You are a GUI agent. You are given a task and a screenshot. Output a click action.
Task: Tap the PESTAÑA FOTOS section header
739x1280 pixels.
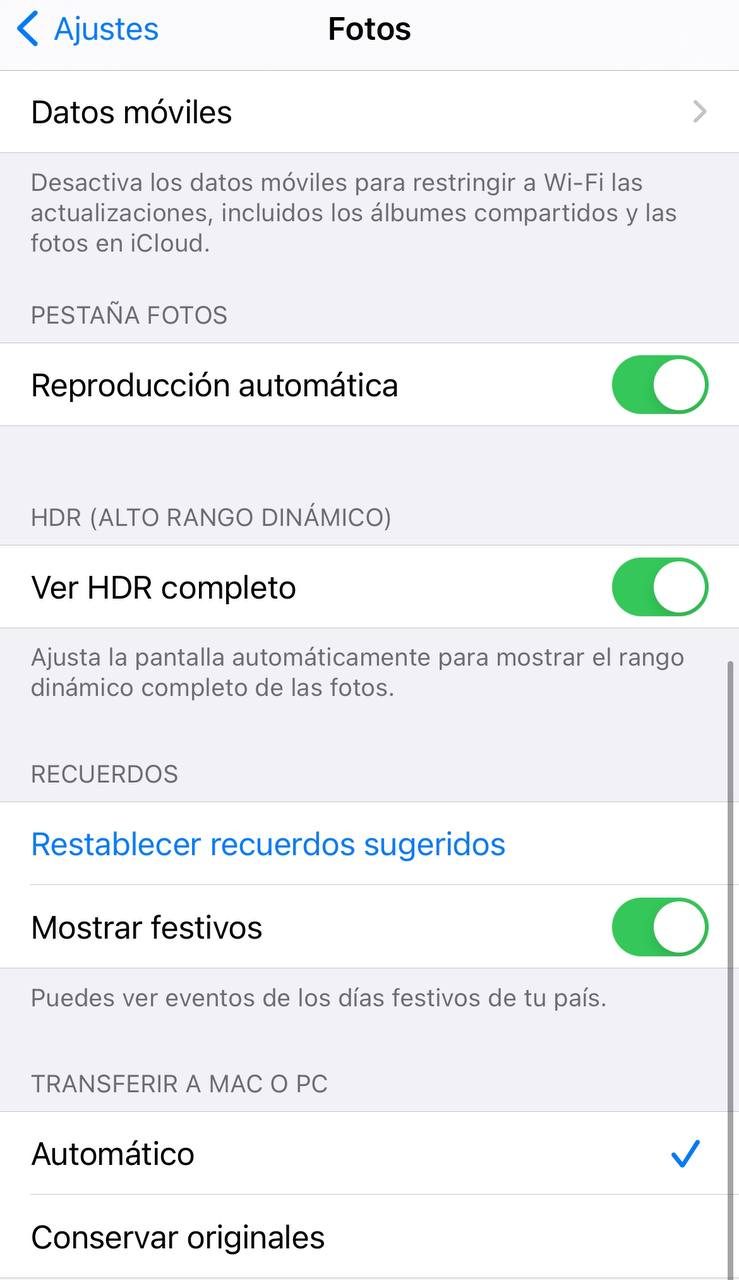click(x=128, y=315)
